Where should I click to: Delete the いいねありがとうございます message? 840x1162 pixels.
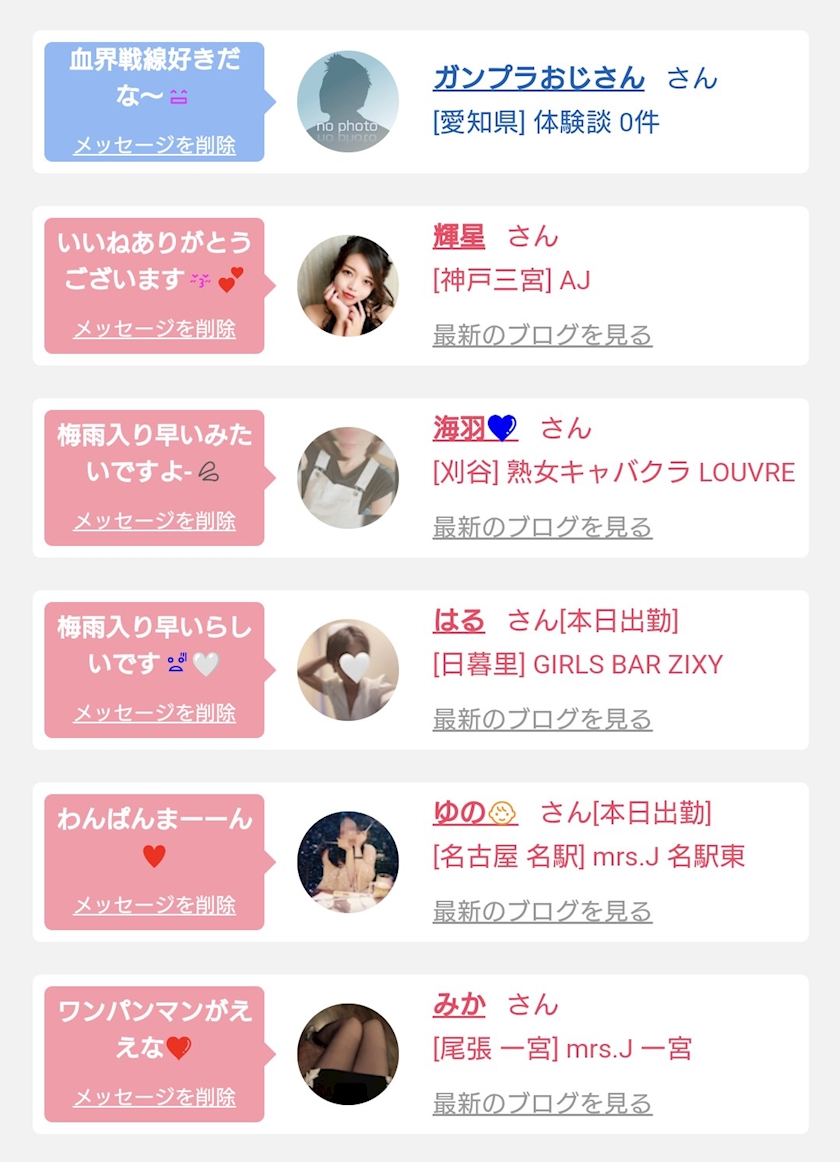coord(154,328)
